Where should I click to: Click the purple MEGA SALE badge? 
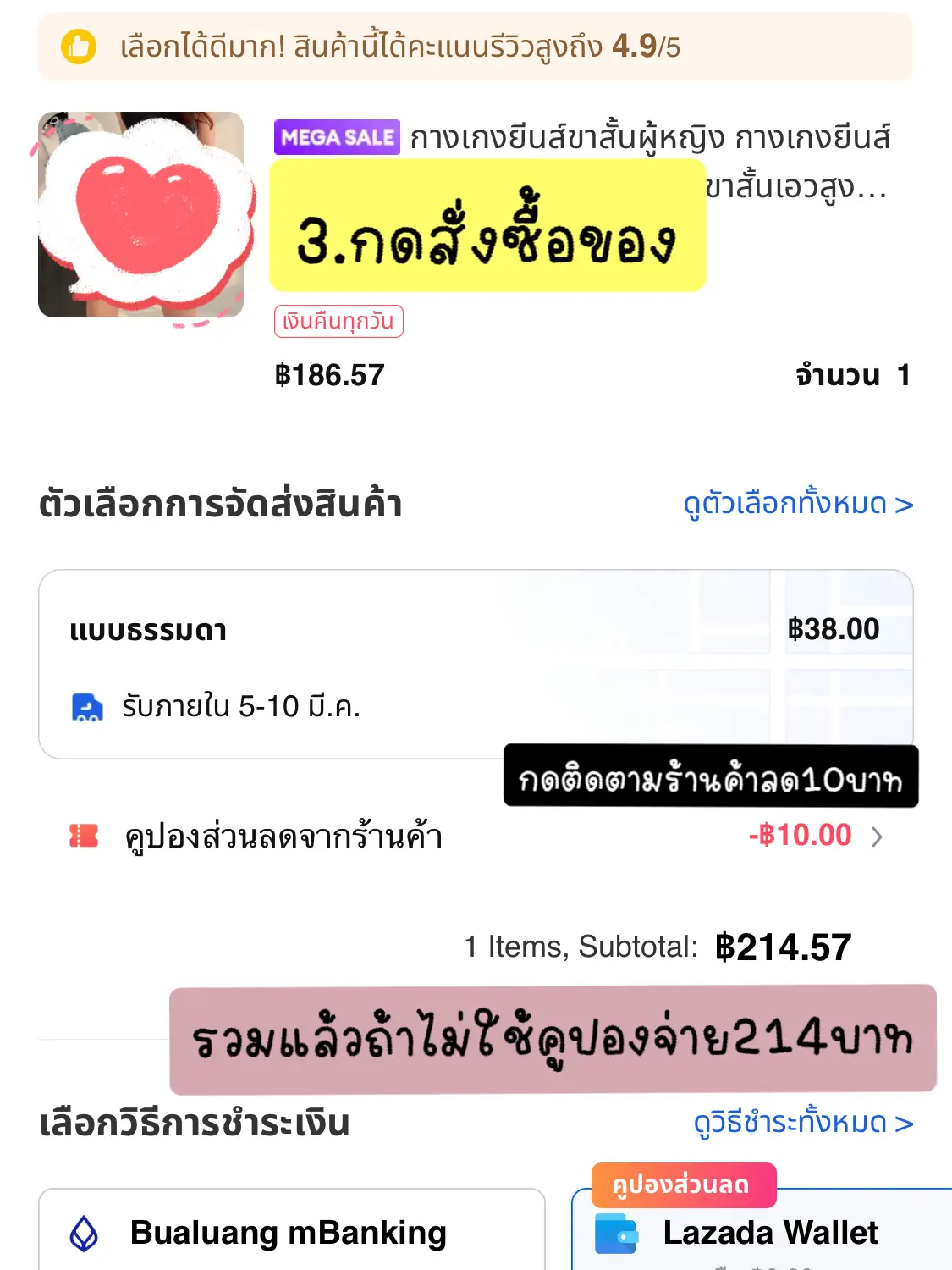tap(336, 138)
